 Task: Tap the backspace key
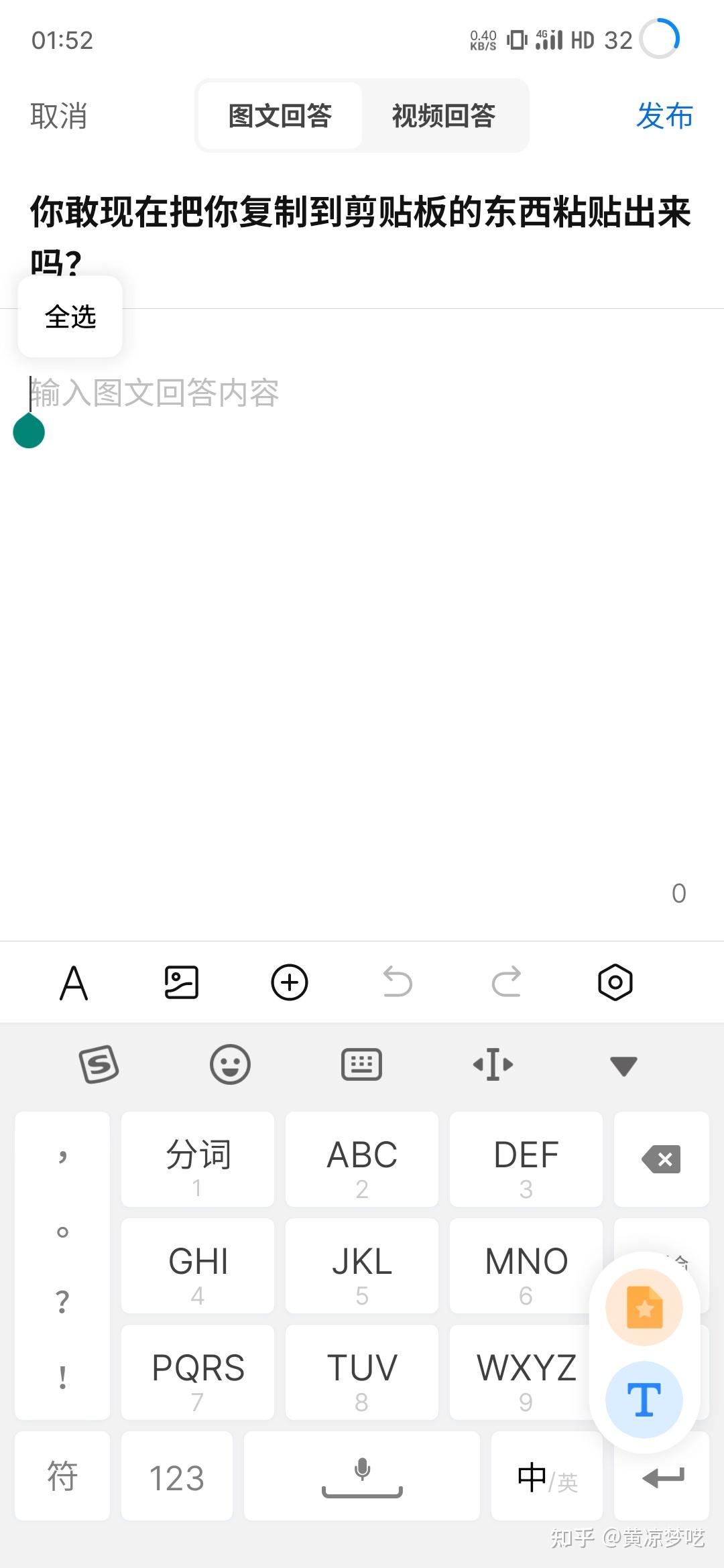coord(662,1159)
